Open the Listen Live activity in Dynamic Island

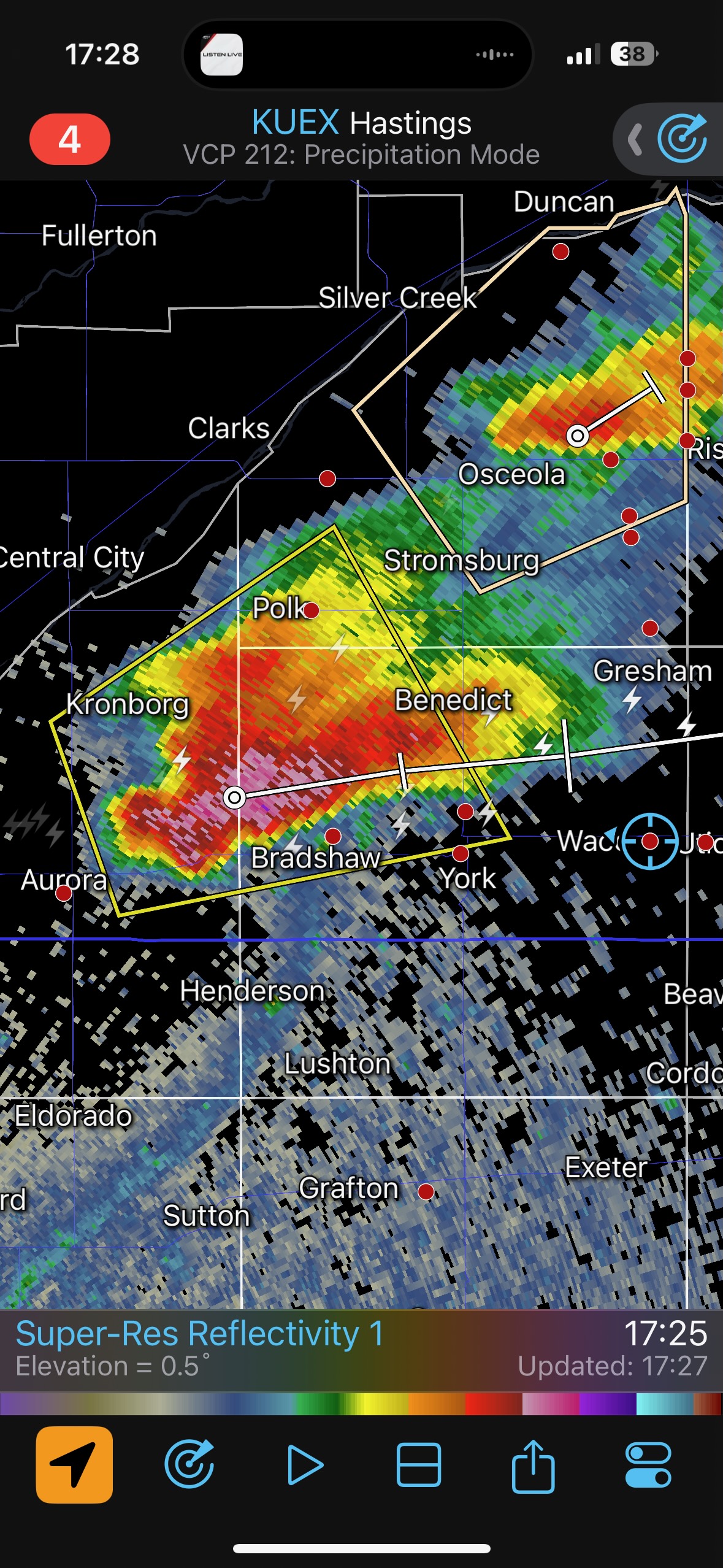[222, 55]
